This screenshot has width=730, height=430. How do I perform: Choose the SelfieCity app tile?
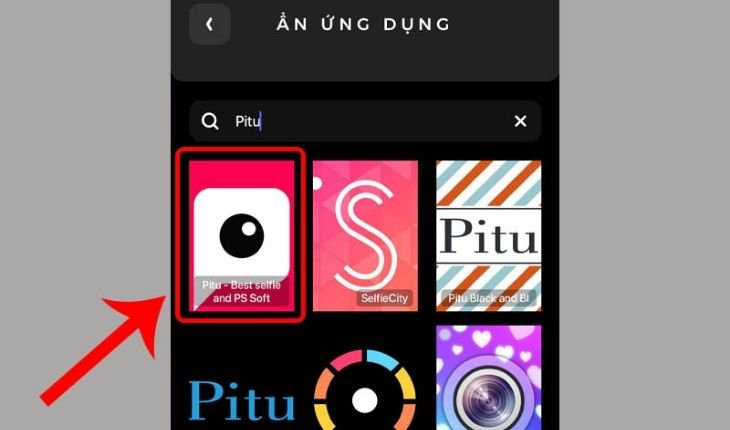pyautogui.click(x=365, y=236)
